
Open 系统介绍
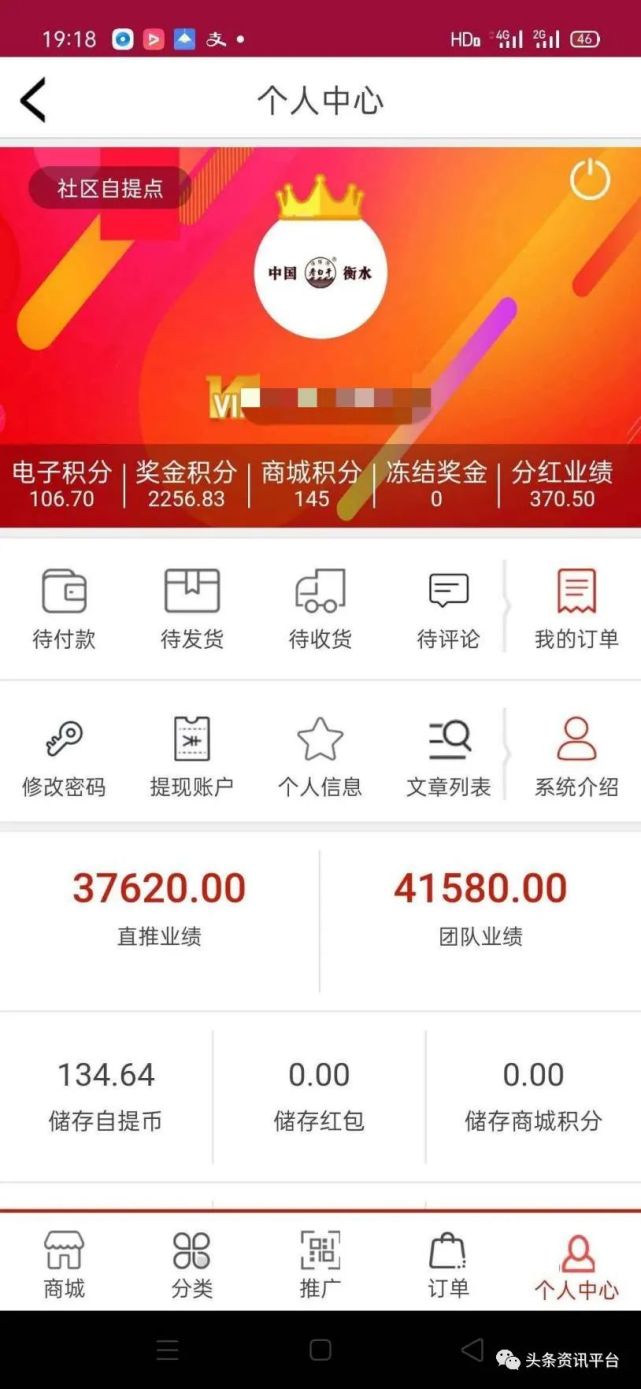[x=576, y=757]
